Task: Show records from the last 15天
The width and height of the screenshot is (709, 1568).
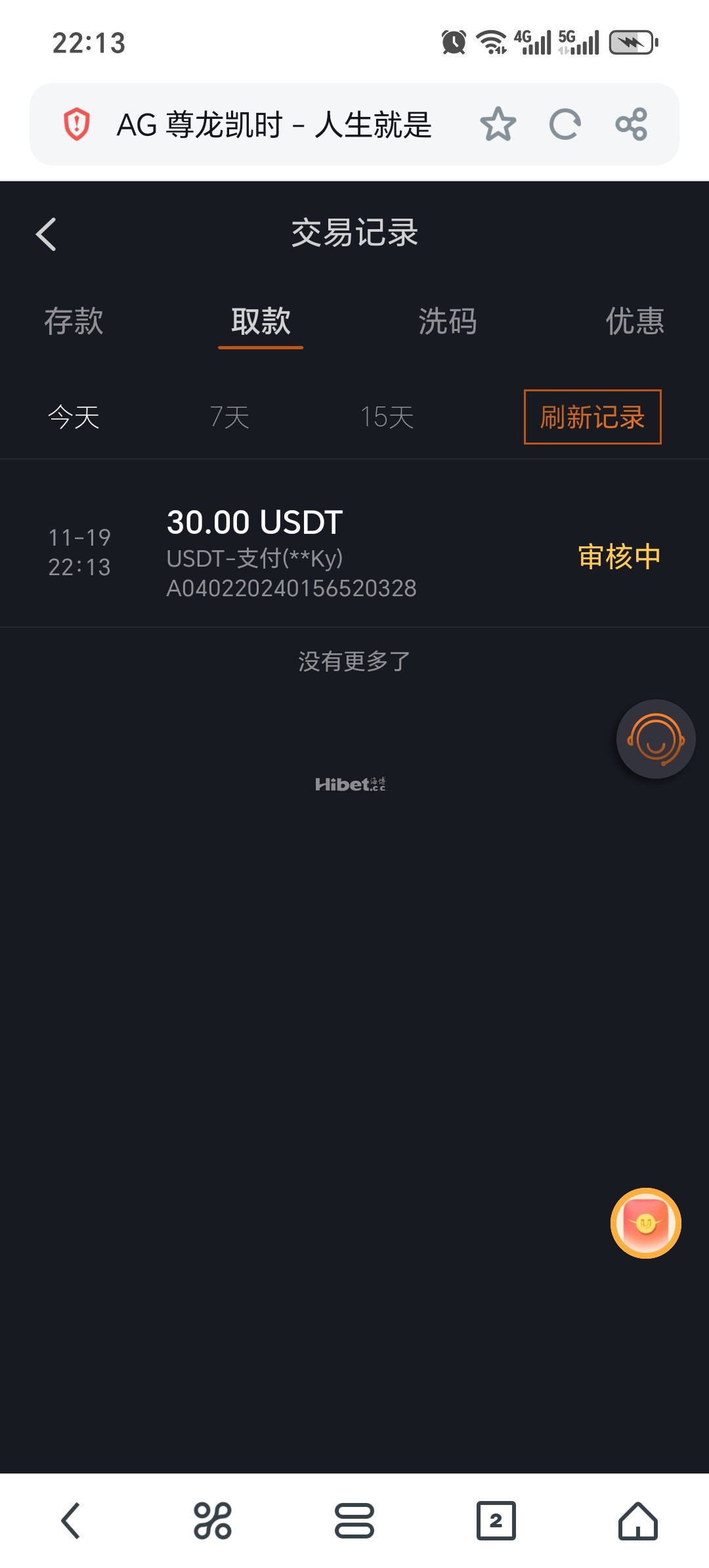Action: click(387, 417)
